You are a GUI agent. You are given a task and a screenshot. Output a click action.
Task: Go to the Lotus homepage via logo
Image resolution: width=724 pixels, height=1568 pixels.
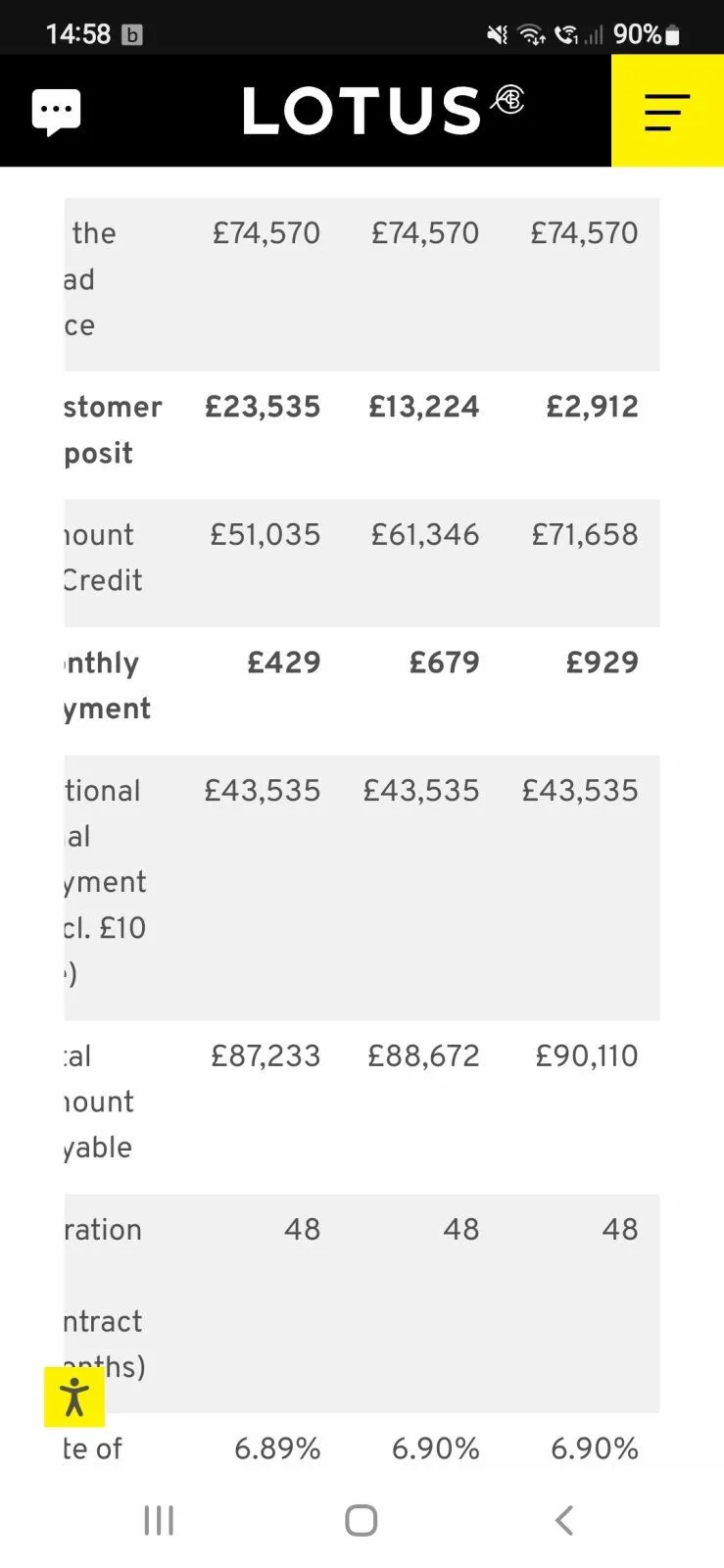(x=382, y=110)
